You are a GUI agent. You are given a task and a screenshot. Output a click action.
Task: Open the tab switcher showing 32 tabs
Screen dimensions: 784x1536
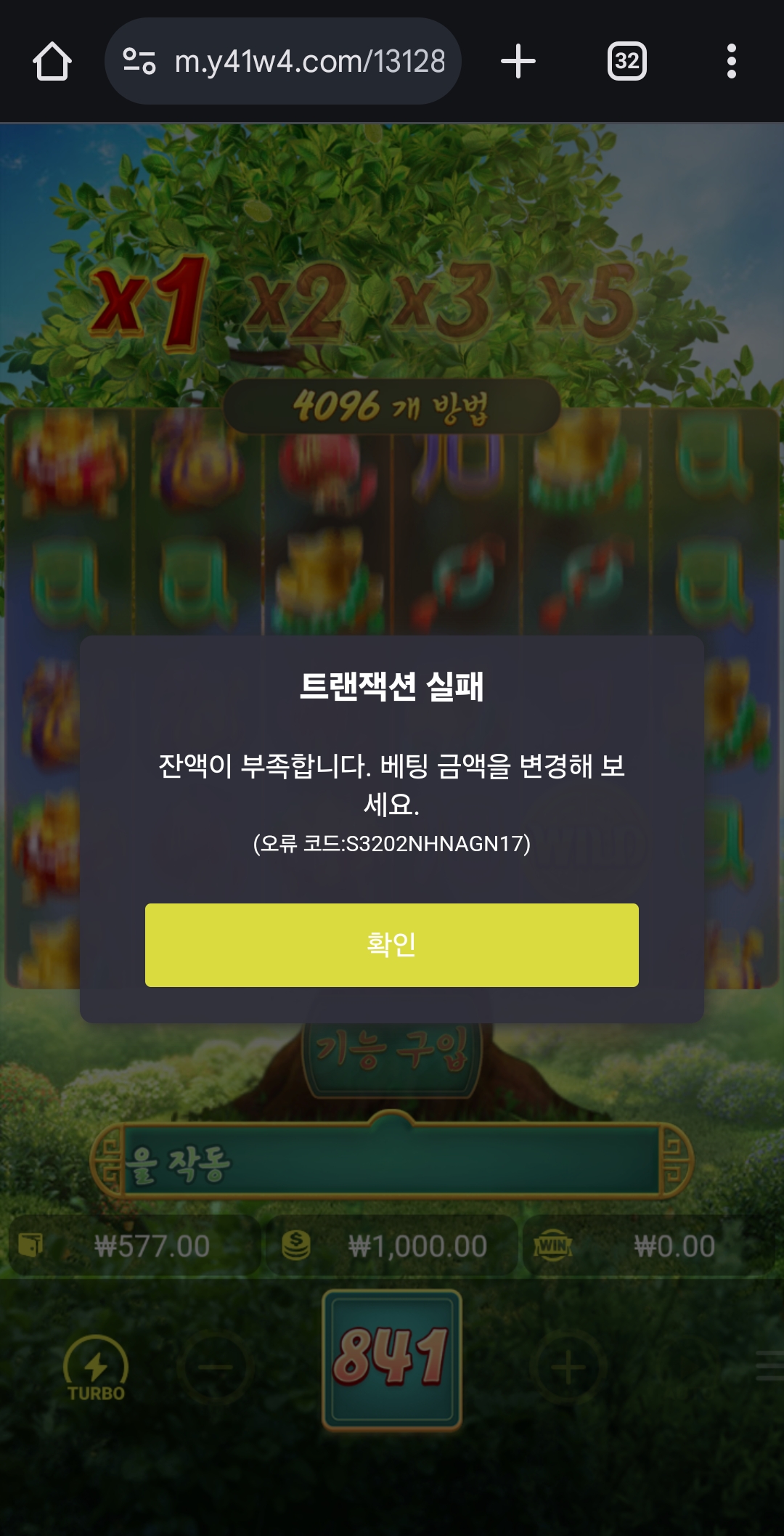(626, 62)
